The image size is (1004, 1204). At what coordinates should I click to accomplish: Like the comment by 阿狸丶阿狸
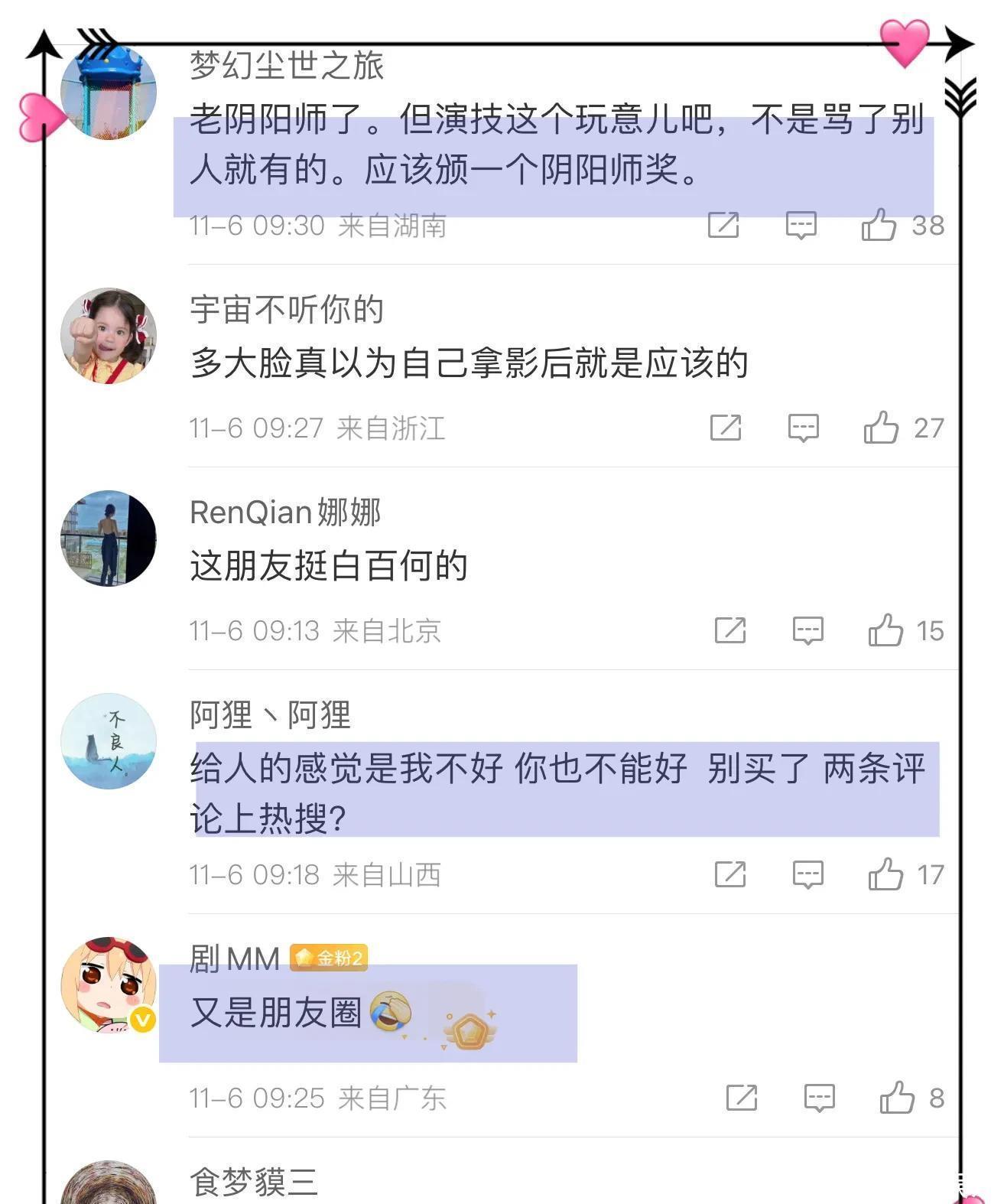click(885, 874)
